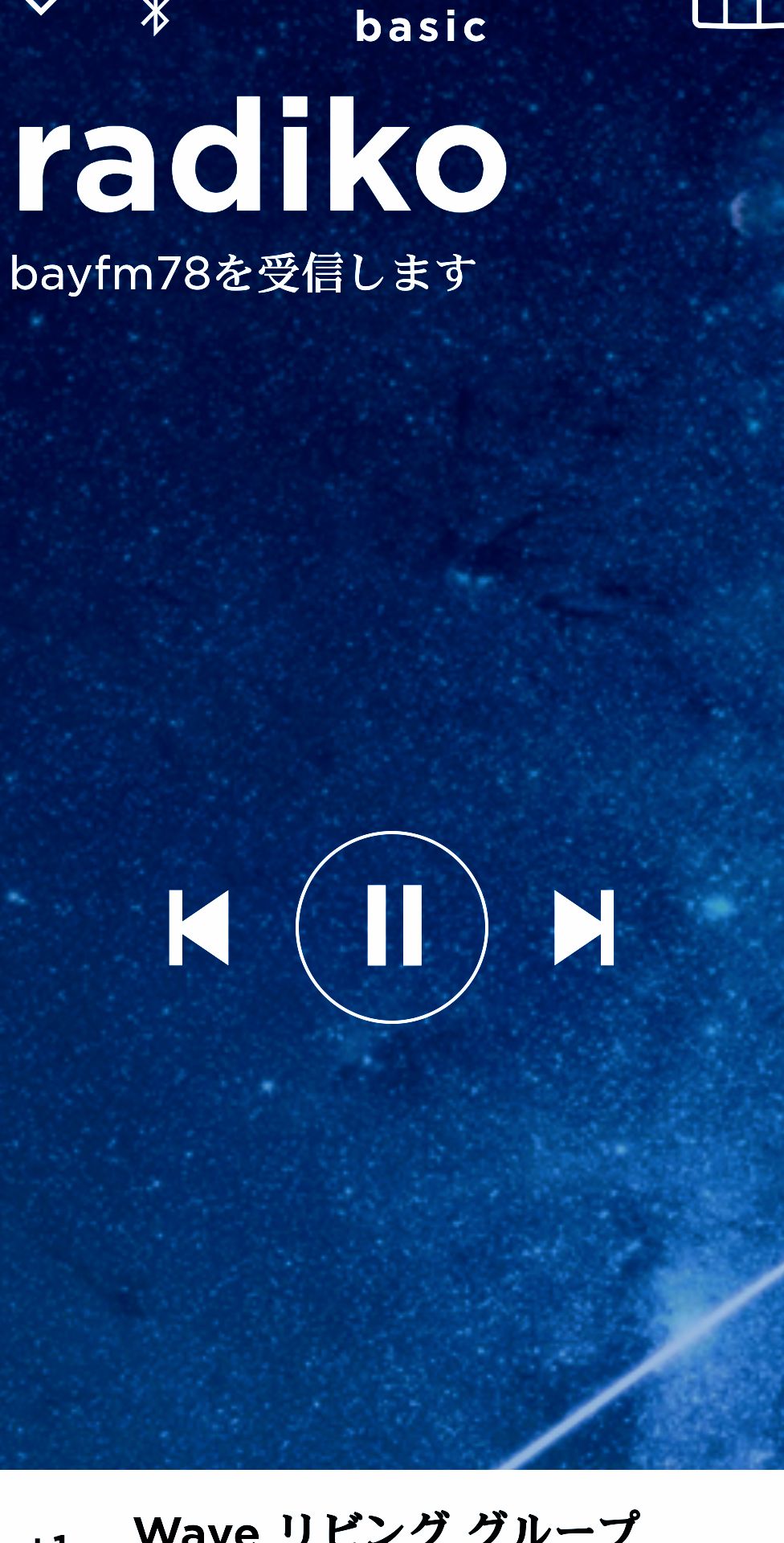This screenshot has width=784, height=1543.
Task: Collapse the player with the down chevron
Action: [x=39, y=6]
